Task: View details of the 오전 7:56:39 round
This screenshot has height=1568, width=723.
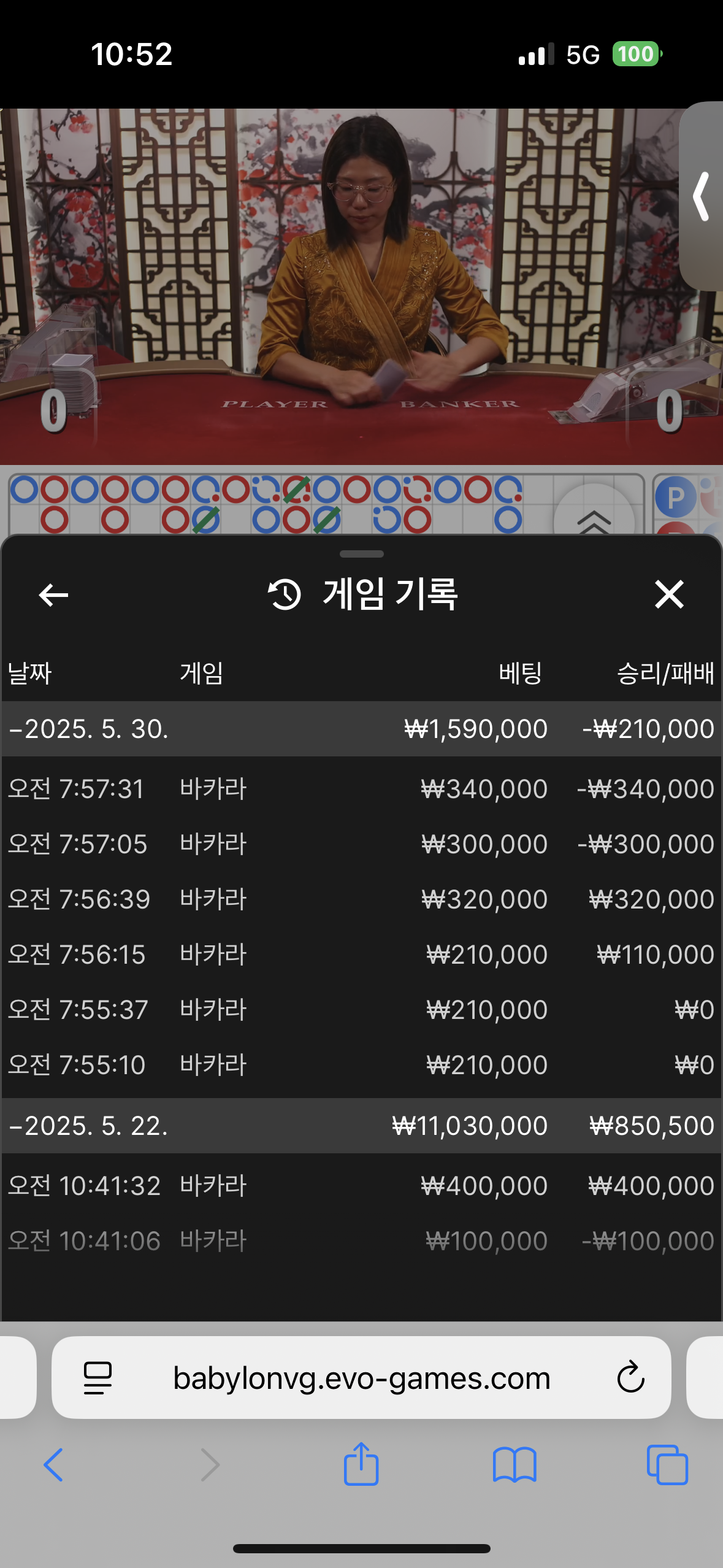Action: [x=361, y=899]
